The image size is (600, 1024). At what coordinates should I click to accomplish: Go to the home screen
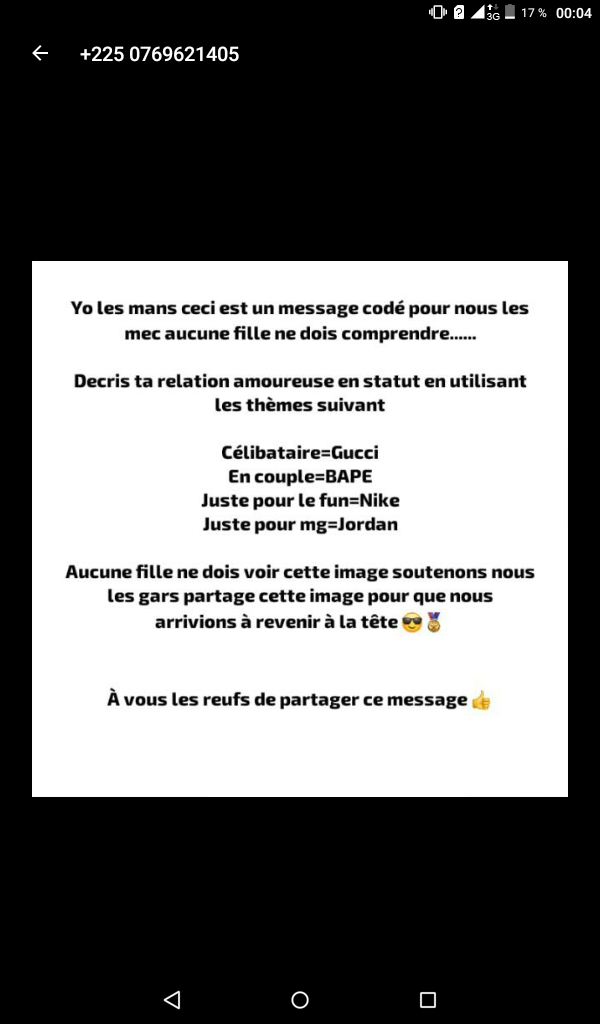pos(300,999)
